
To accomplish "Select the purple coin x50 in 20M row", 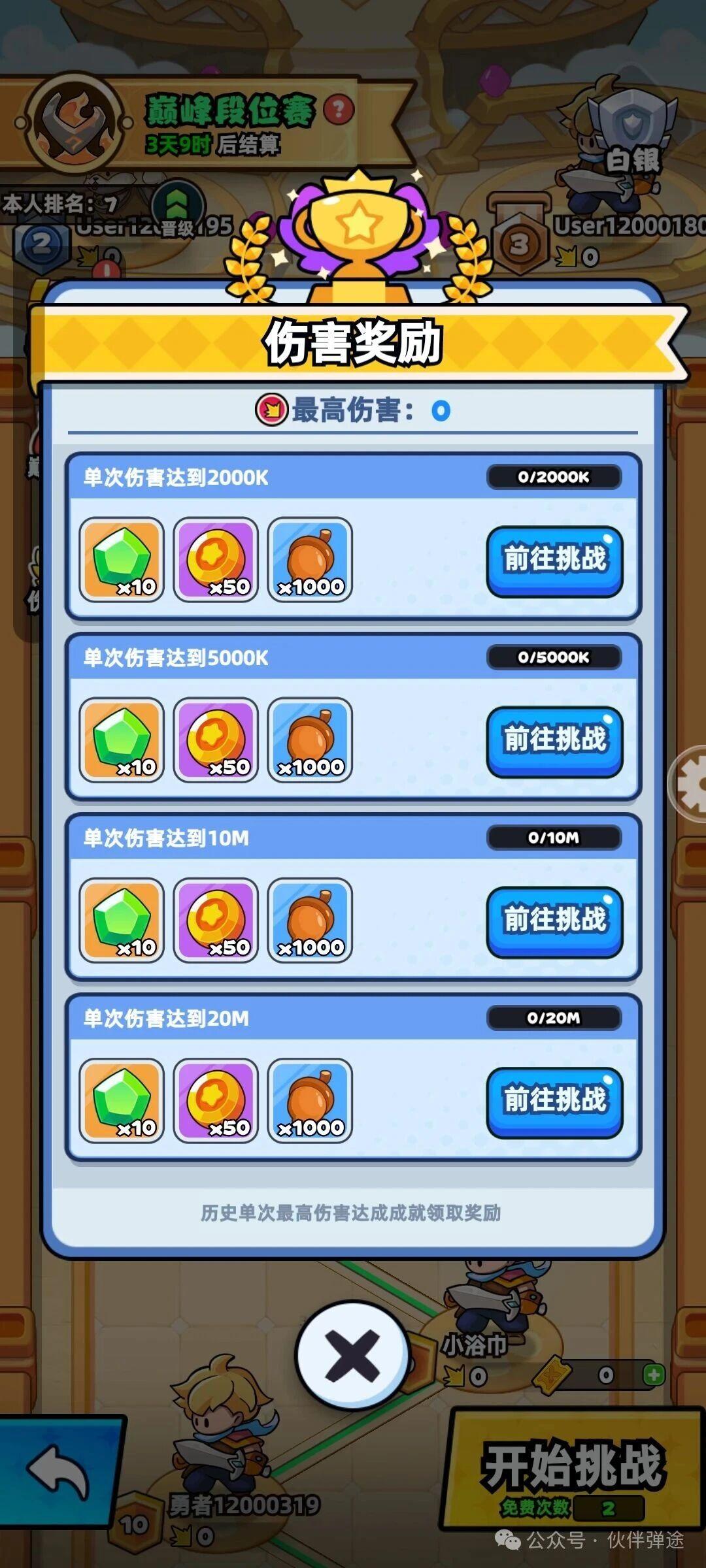I will tap(216, 1099).
